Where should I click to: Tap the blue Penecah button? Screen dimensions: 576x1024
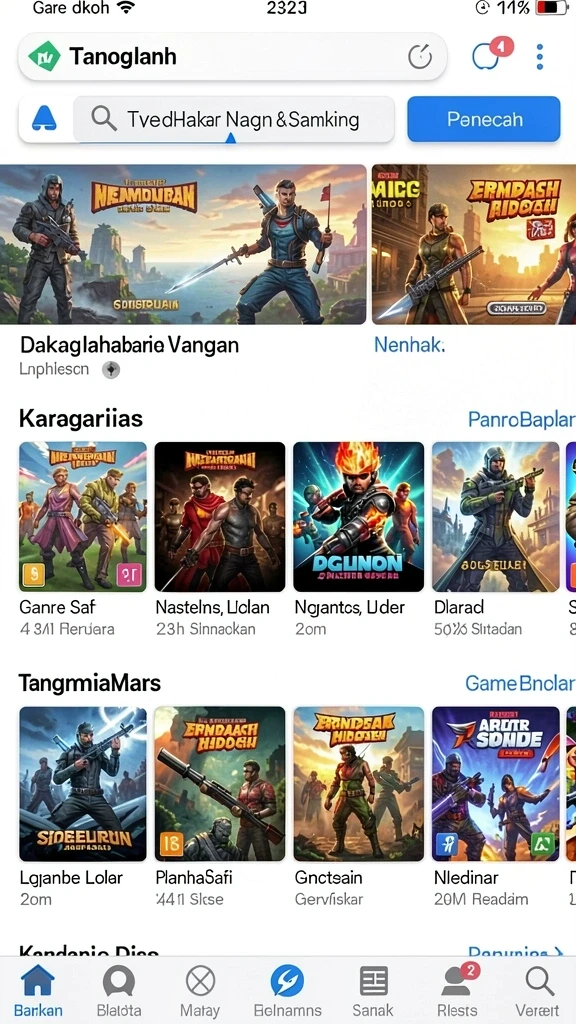click(483, 119)
